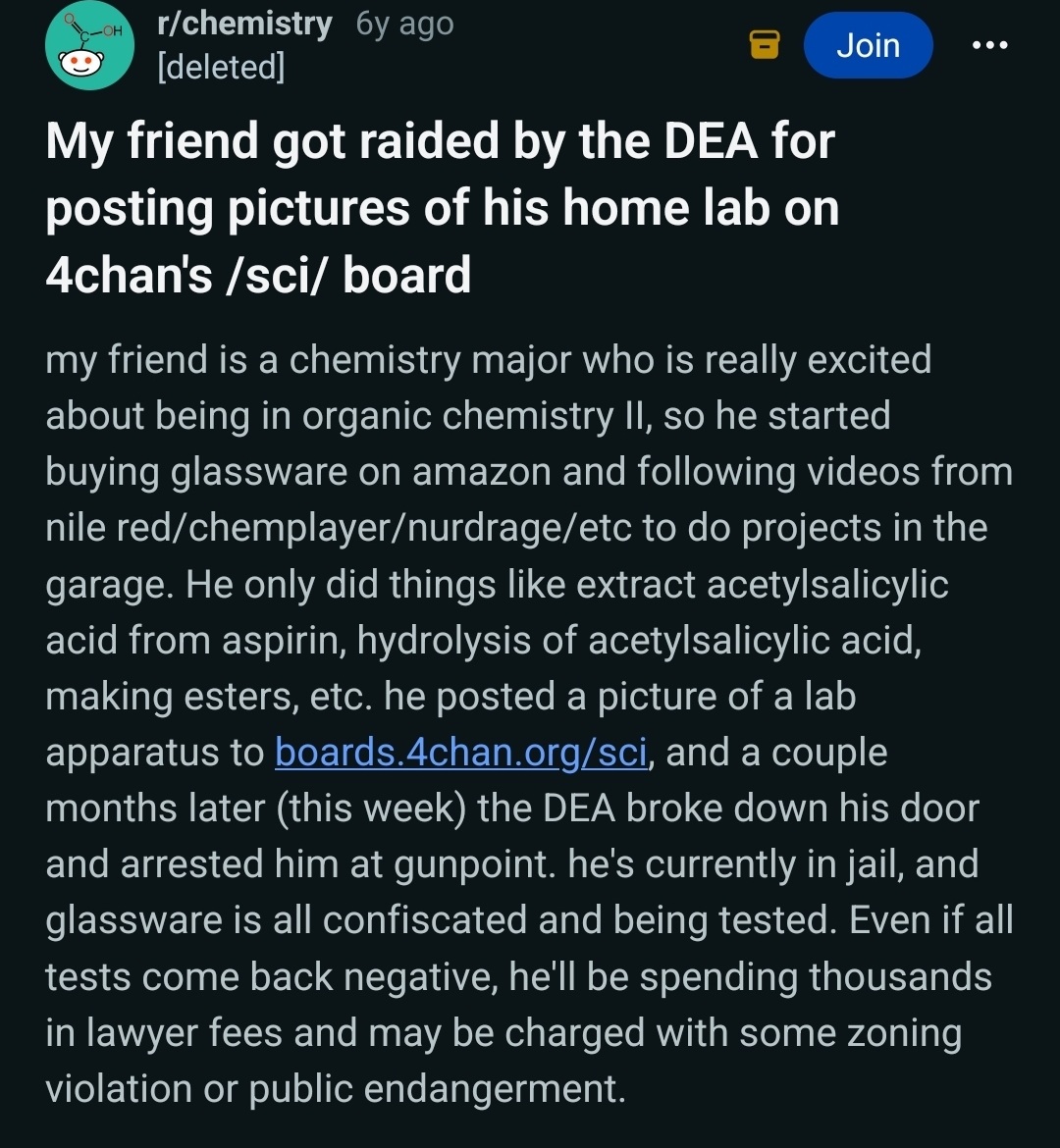1060x1148 pixels.
Task: Tap the yellow archived post icon
Action: click(x=764, y=45)
